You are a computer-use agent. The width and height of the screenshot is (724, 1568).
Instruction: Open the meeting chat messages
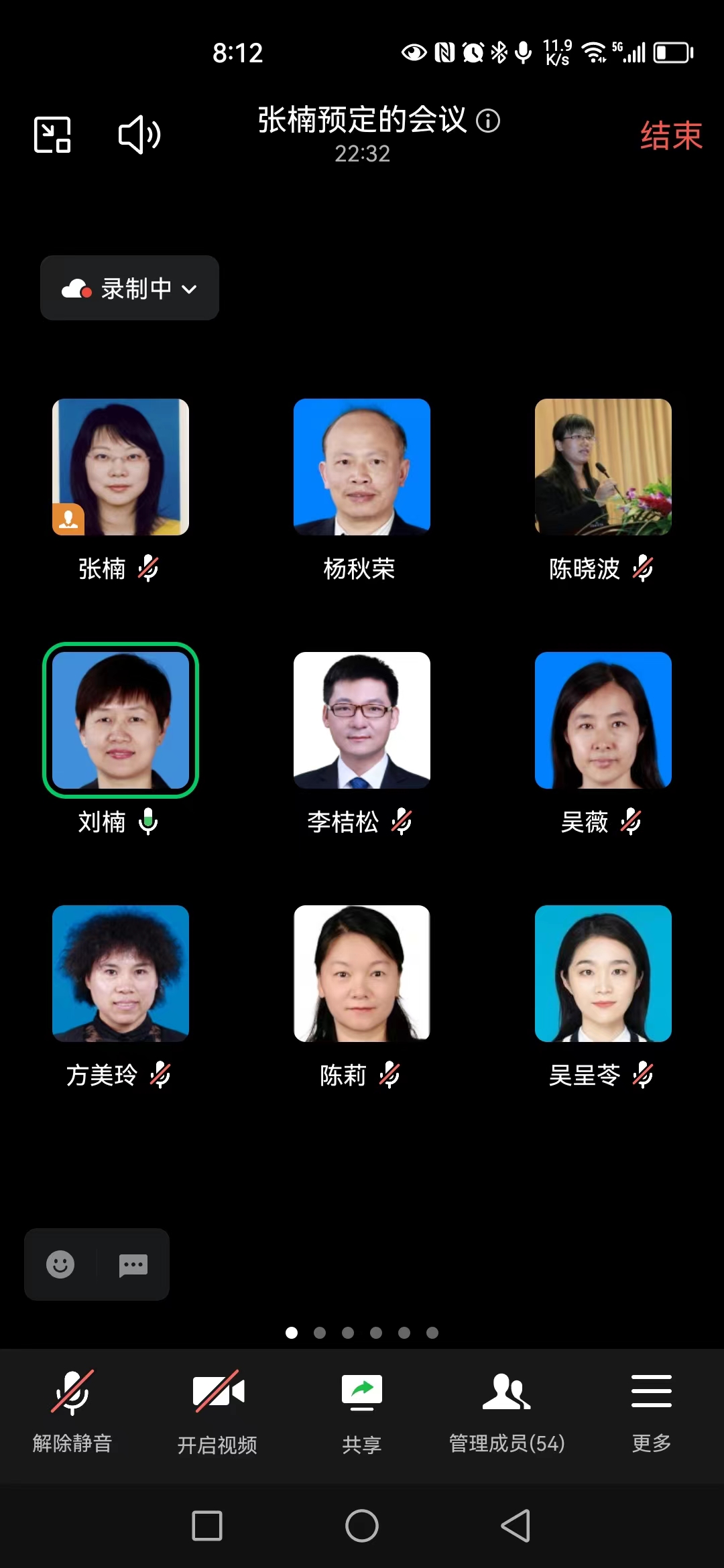pyautogui.click(x=133, y=1264)
